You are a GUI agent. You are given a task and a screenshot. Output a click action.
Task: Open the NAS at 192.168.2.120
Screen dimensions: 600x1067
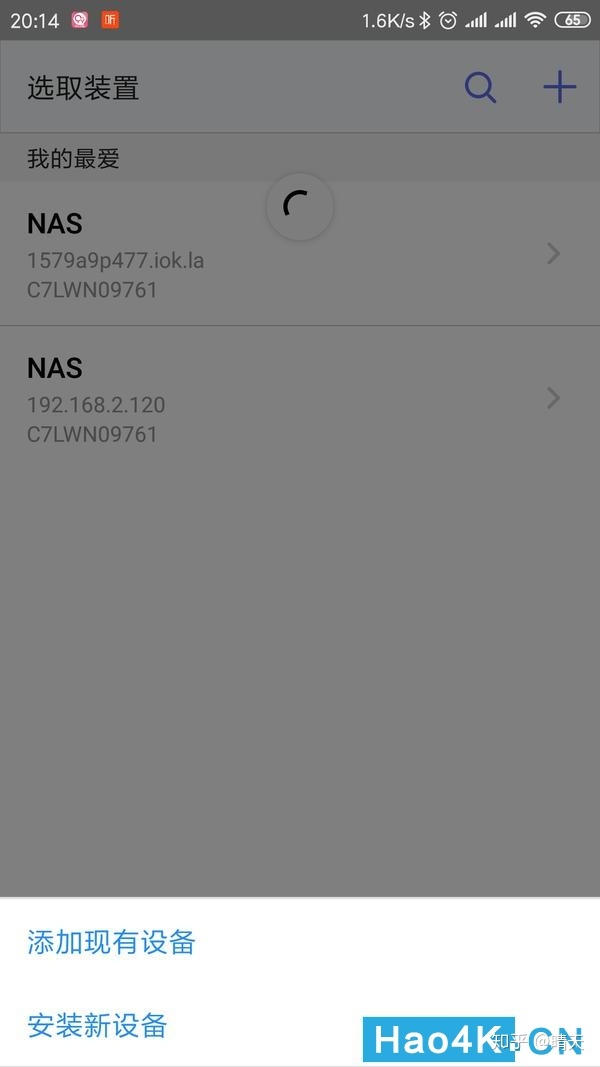tap(300, 399)
